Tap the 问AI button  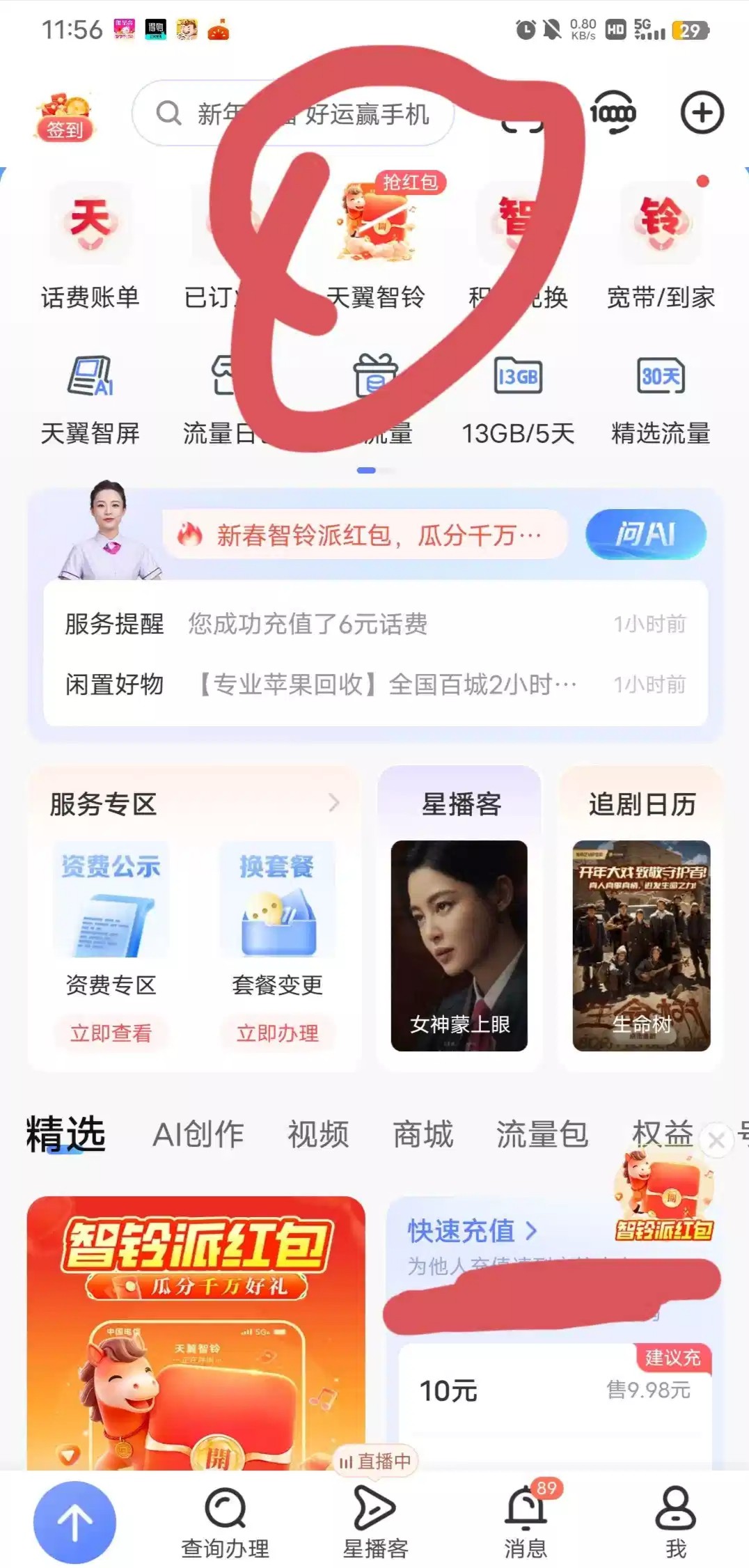click(645, 535)
